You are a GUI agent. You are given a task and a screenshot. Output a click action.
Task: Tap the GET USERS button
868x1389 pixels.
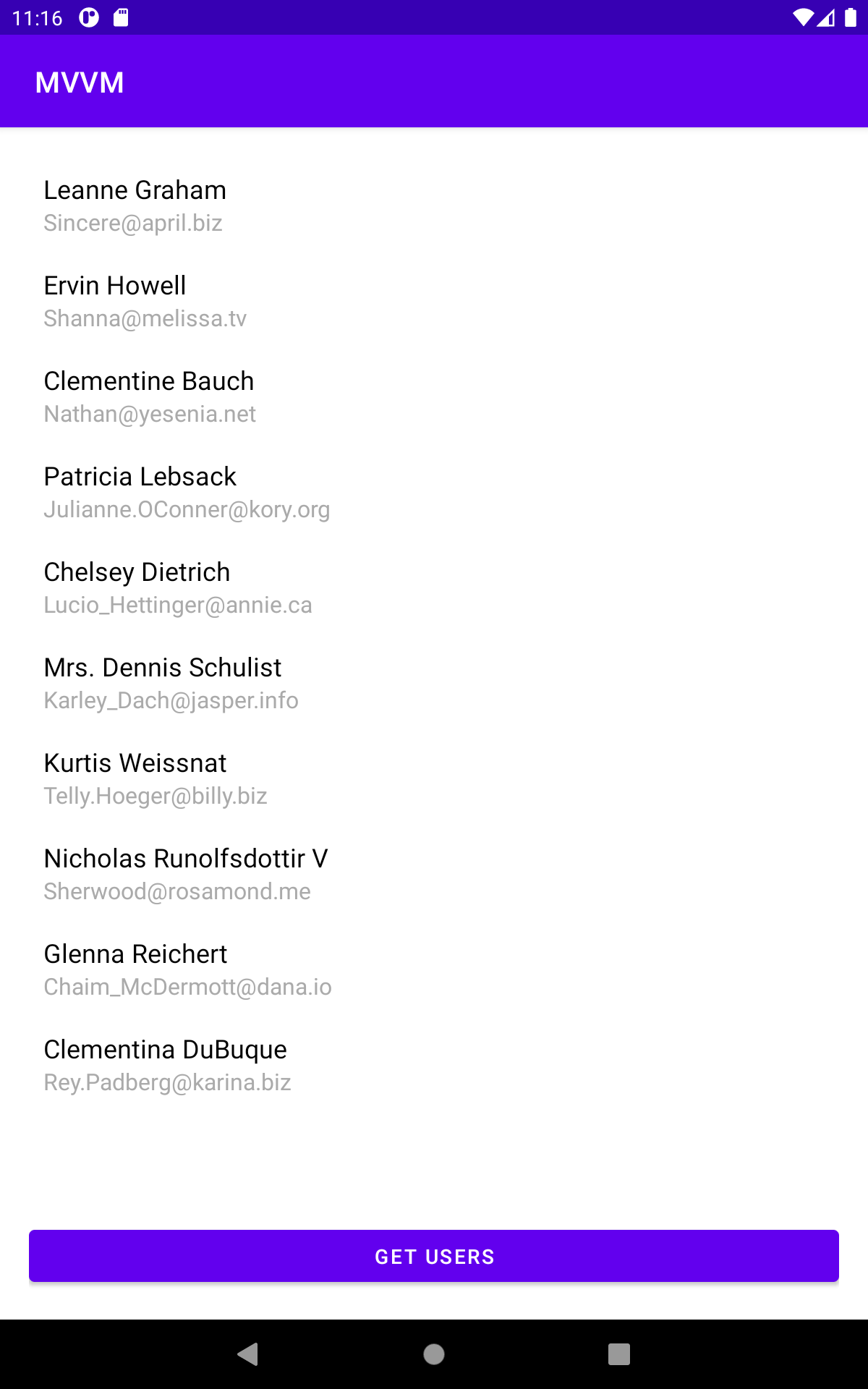(x=434, y=1256)
